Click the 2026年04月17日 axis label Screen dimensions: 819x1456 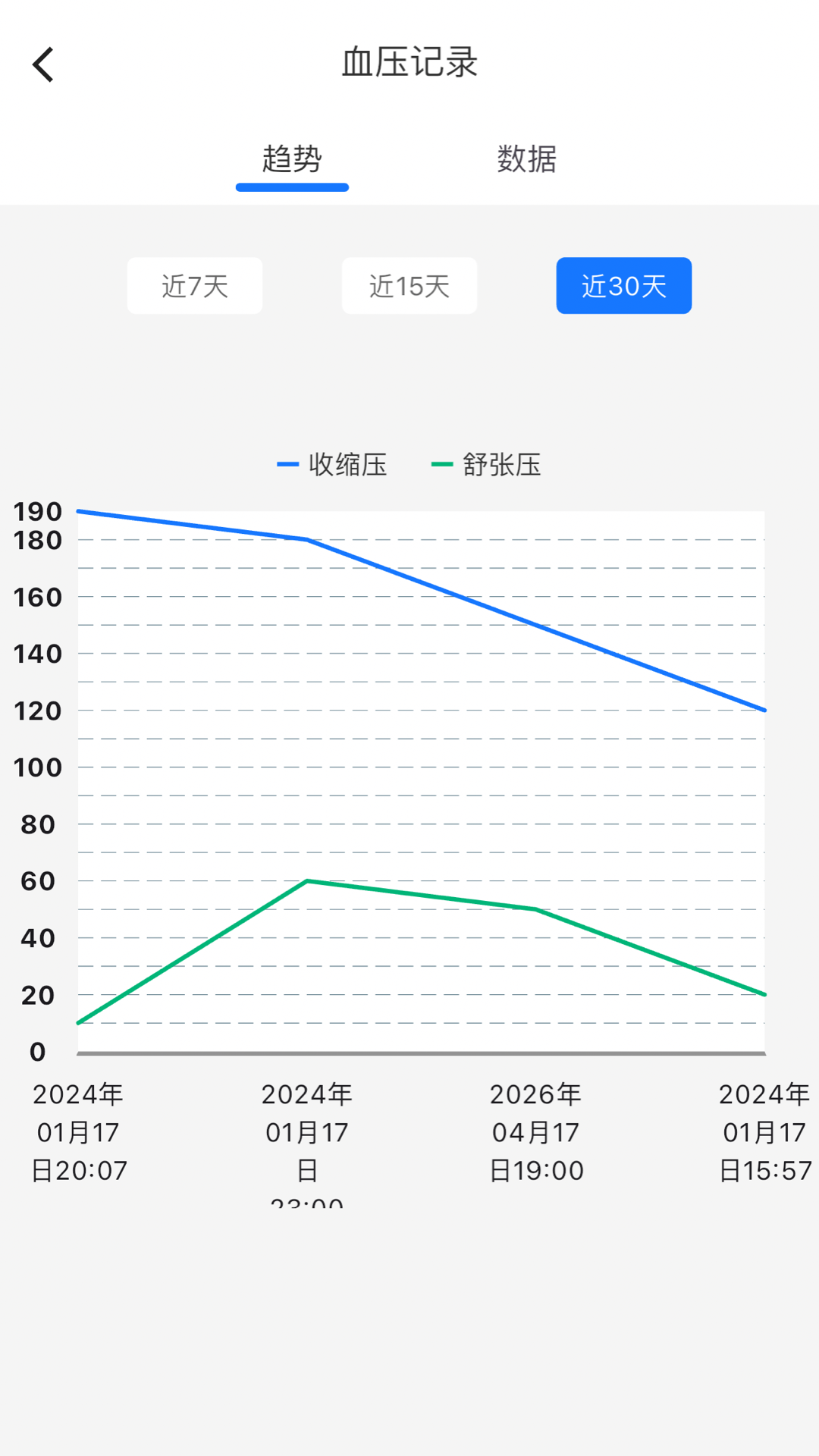point(536,1131)
